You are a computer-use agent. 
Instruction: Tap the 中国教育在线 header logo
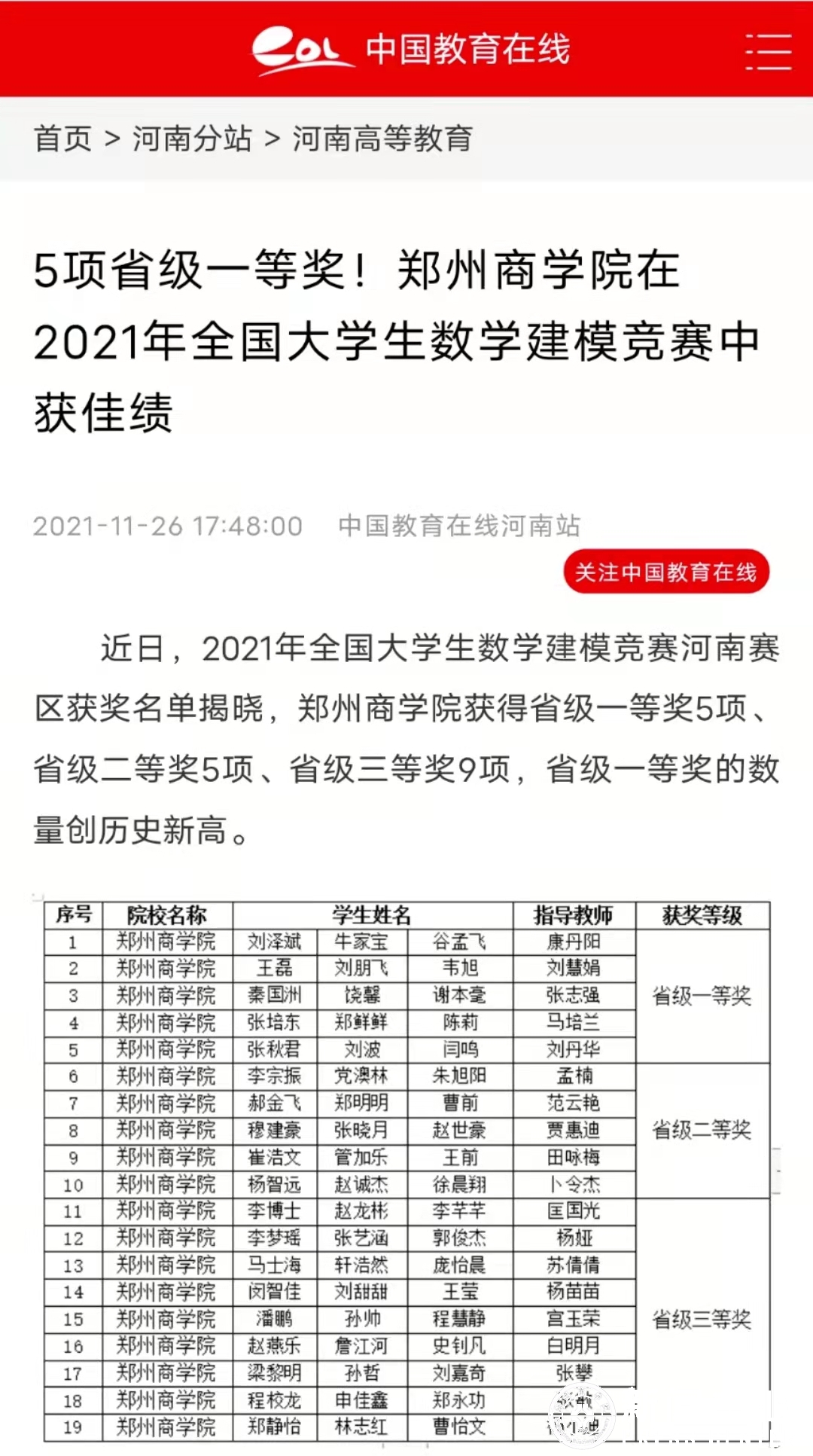point(411,50)
